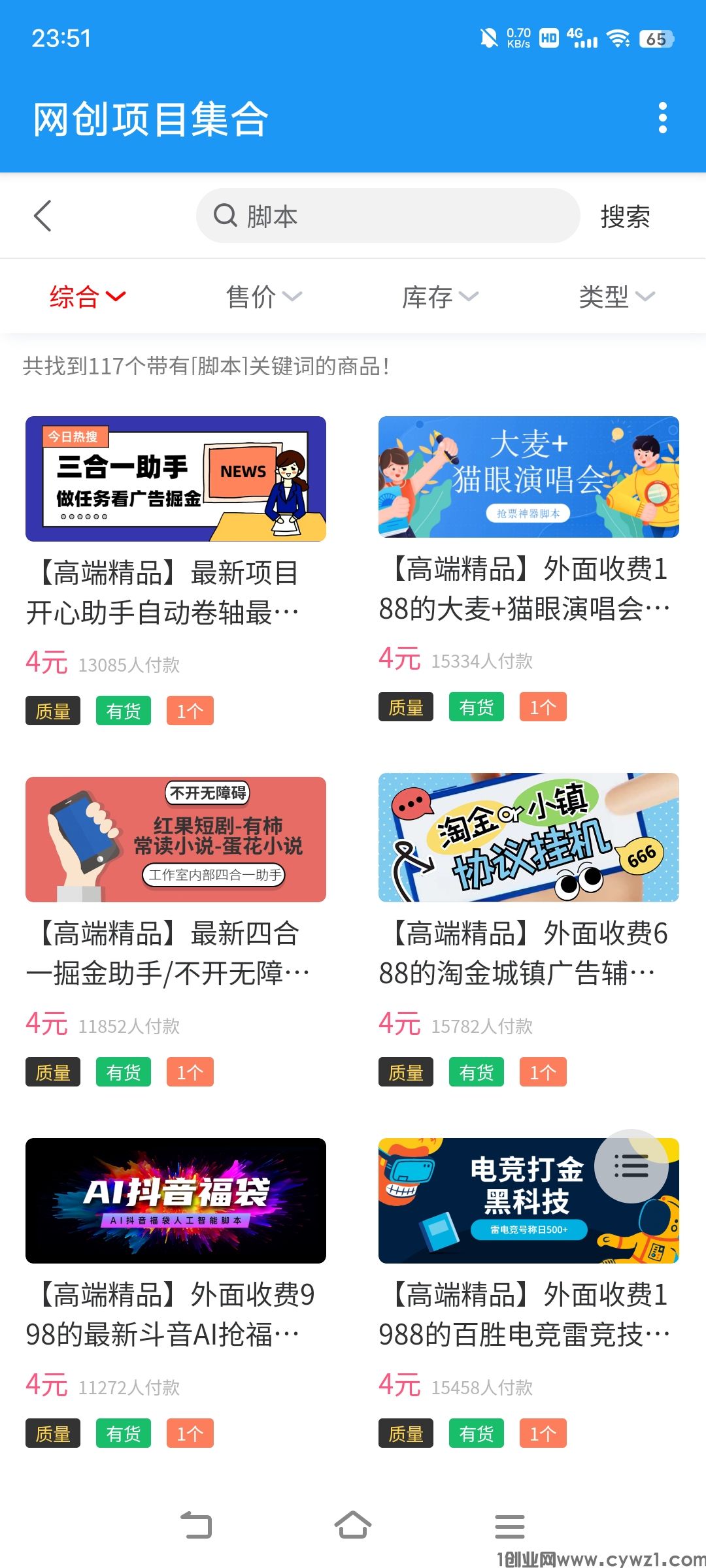Open recent apps from the navigation bar
This screenshot has width=706, height=1568.
point(510,1526)
